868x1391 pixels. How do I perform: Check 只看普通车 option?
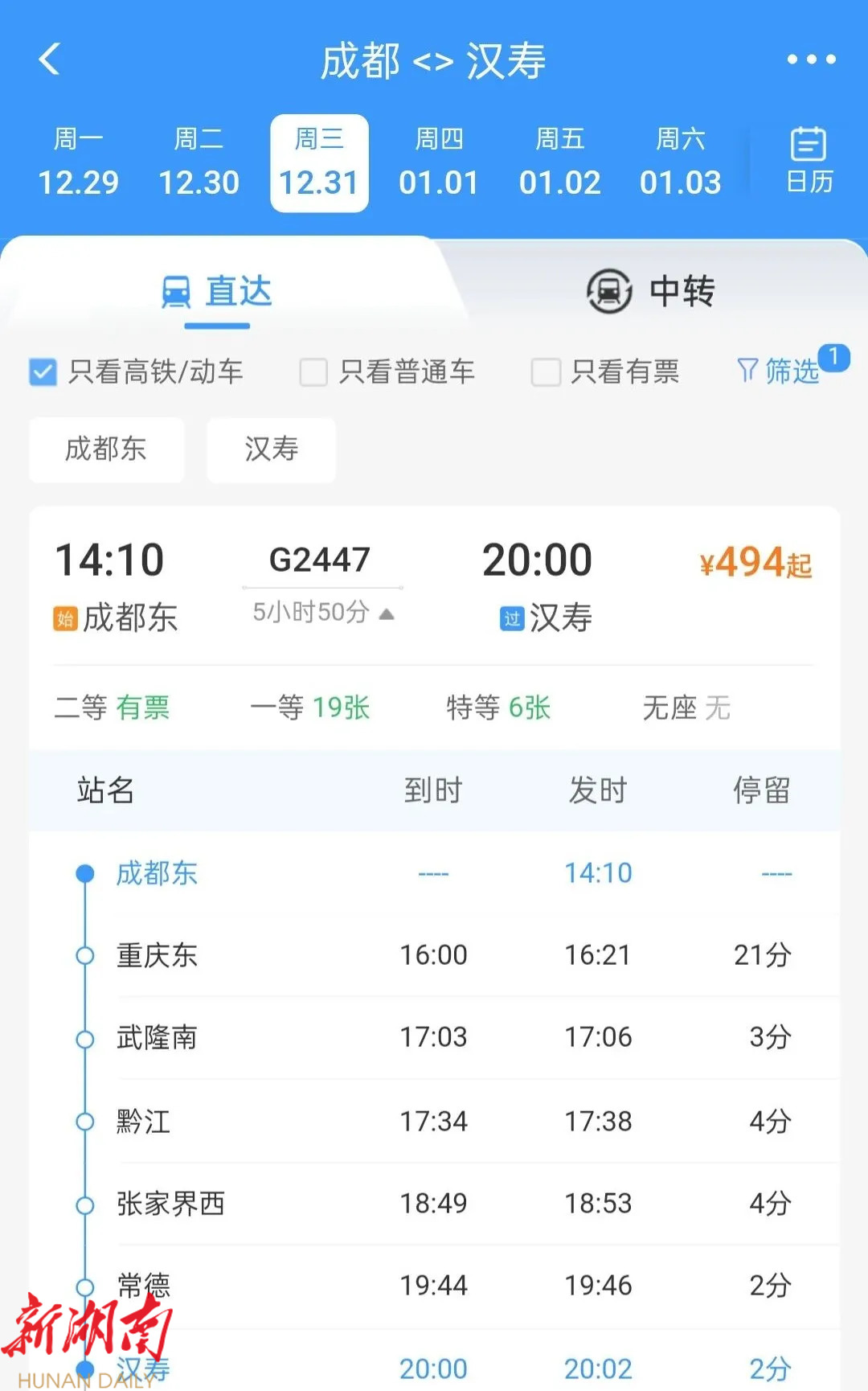click(313, 372)
